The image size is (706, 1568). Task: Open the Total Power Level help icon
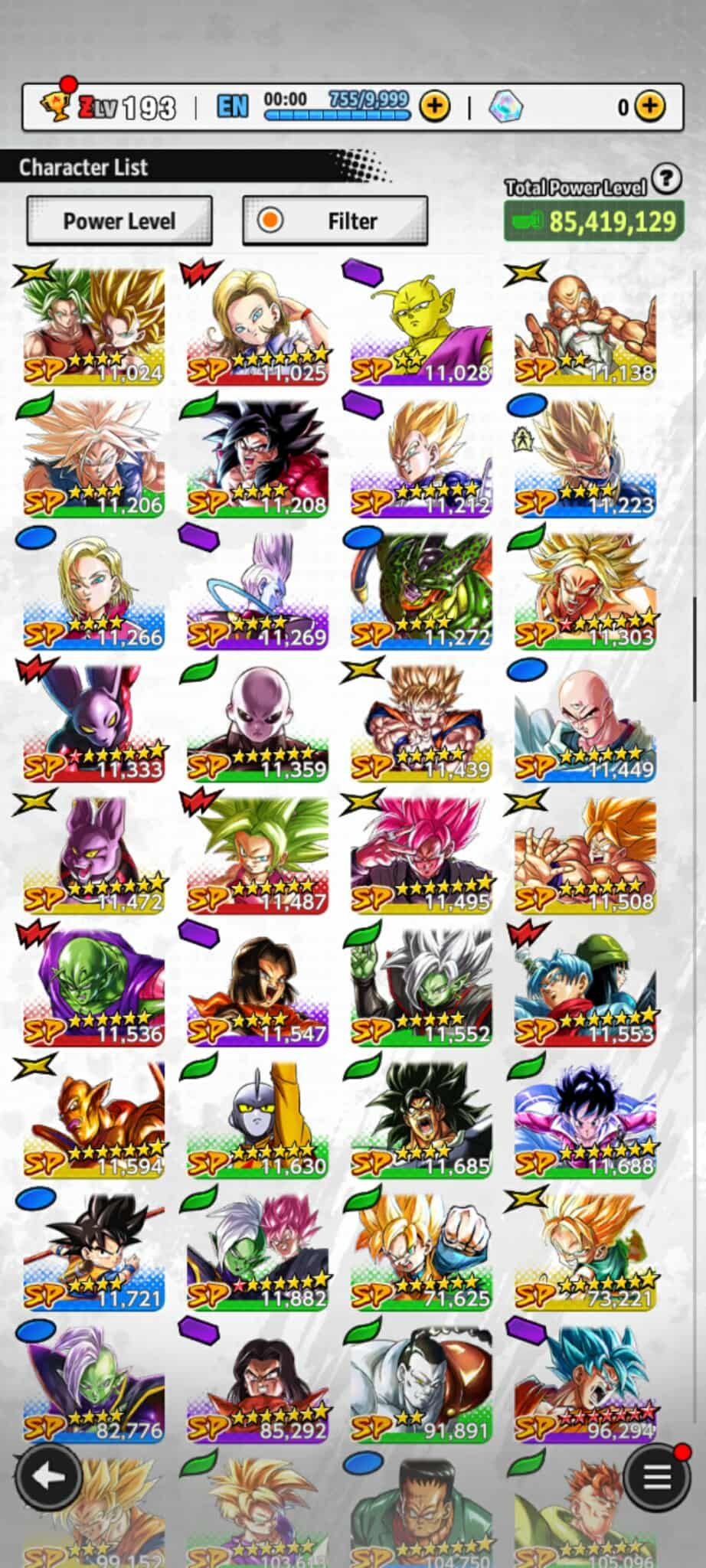click(x=666, y=179)
